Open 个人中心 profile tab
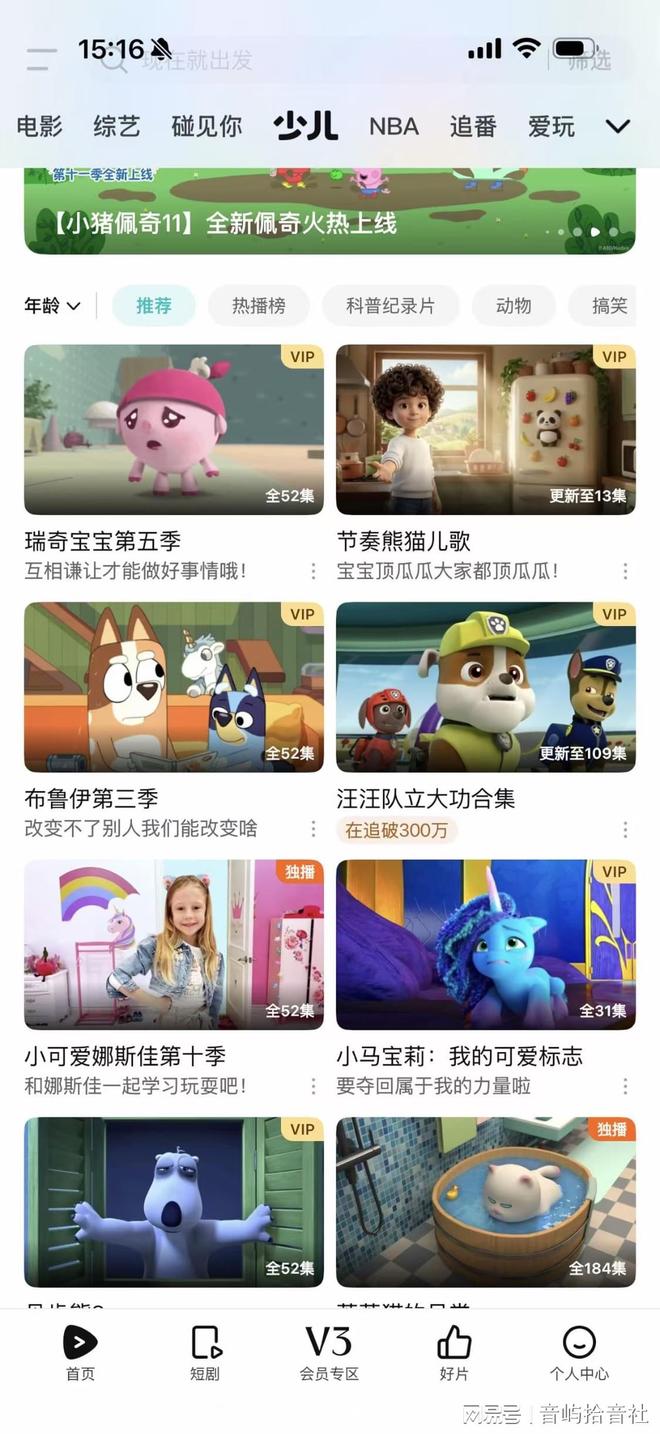 579,1353
